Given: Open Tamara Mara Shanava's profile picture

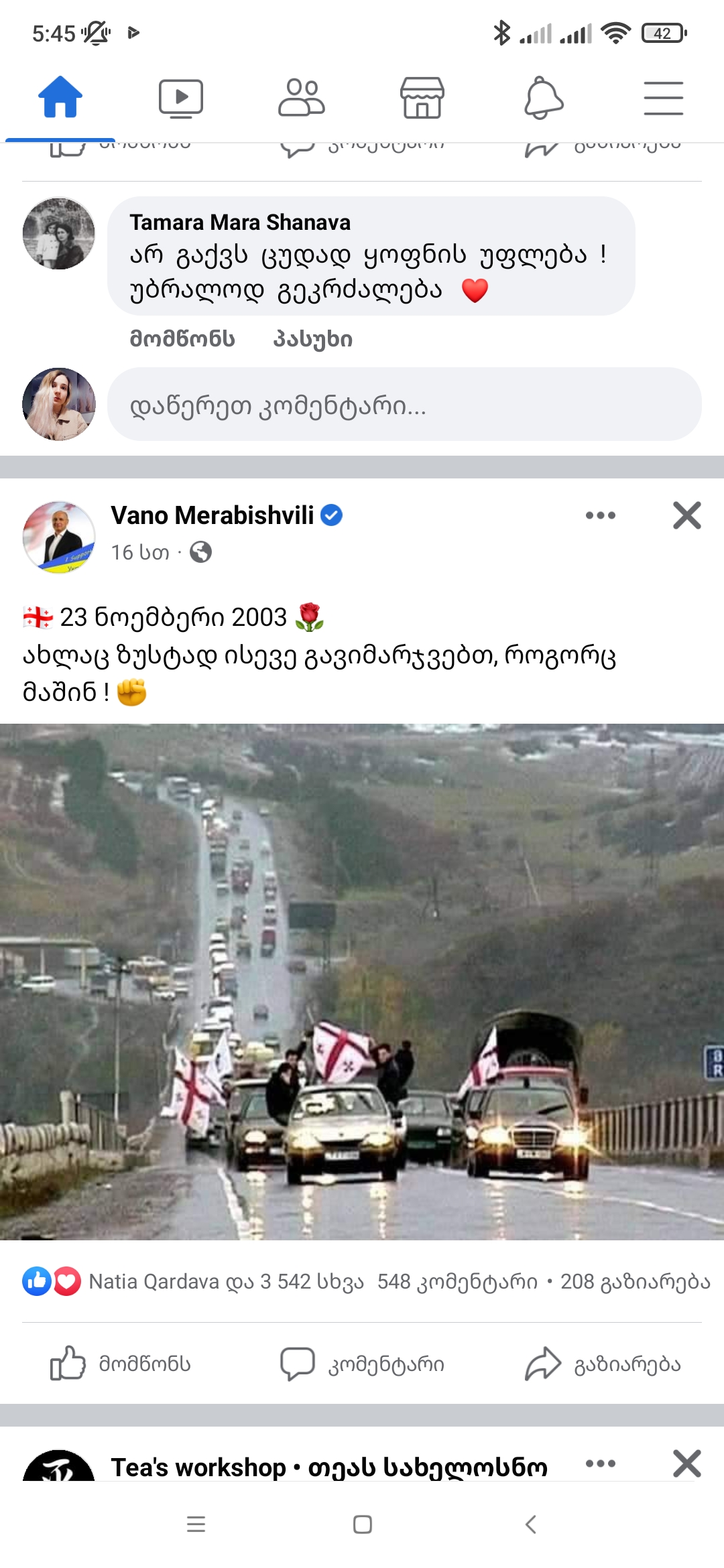Looking at the screenshot, I should tap(59, 234).
